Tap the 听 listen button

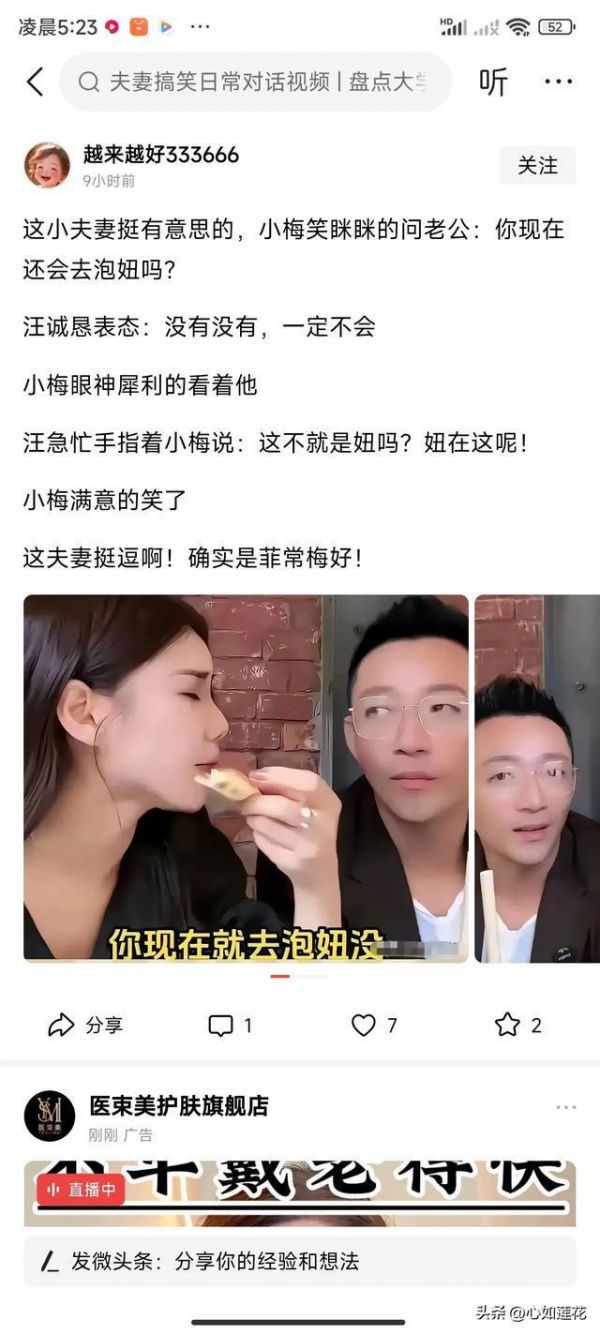click(x=493, y=82)
